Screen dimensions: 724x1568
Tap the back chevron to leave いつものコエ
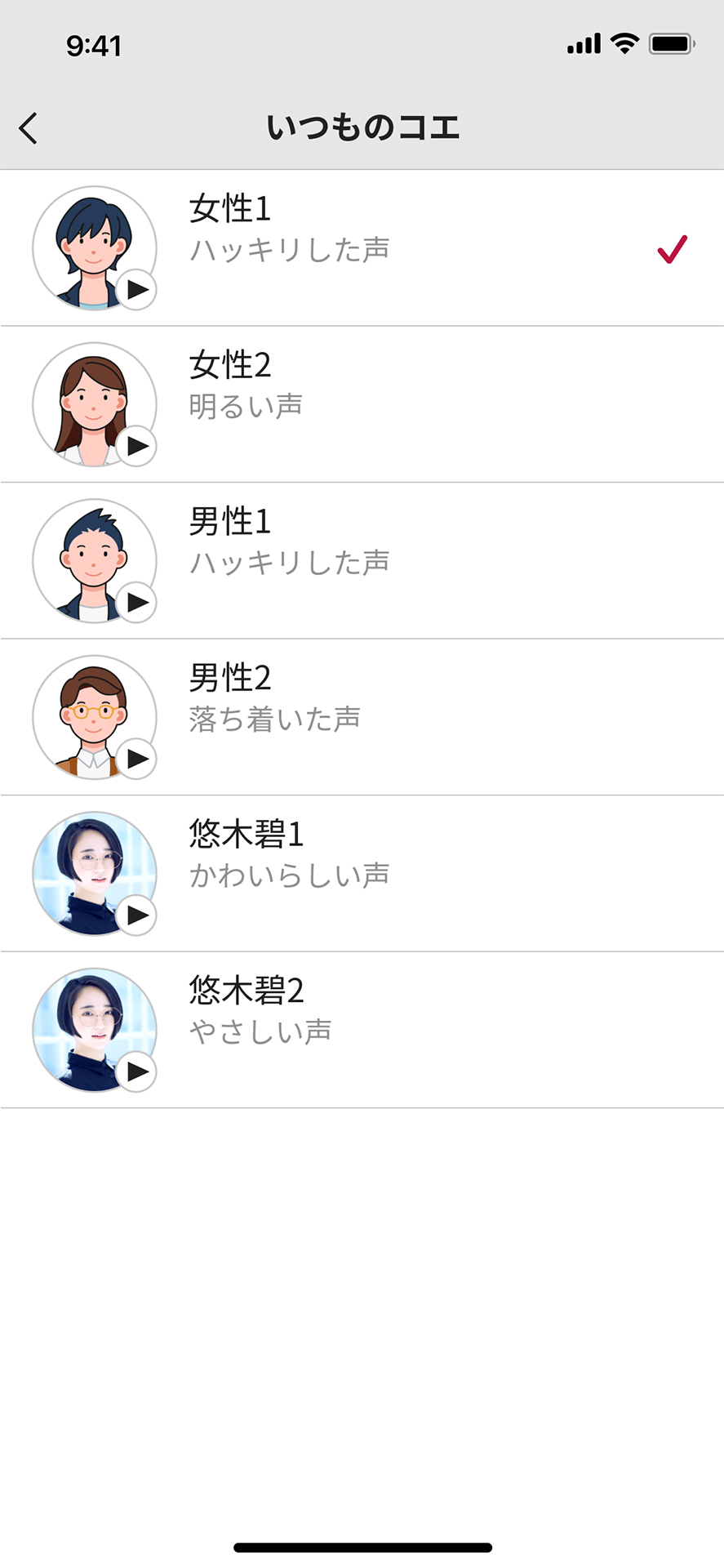(29, 127)
